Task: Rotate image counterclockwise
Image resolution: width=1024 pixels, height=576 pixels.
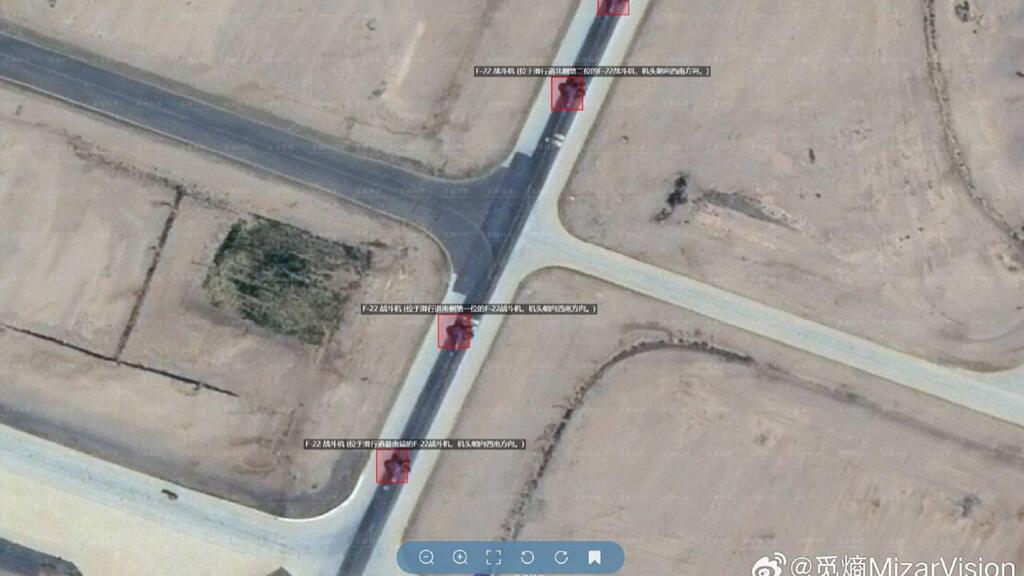Action: [x=527, y=557]
